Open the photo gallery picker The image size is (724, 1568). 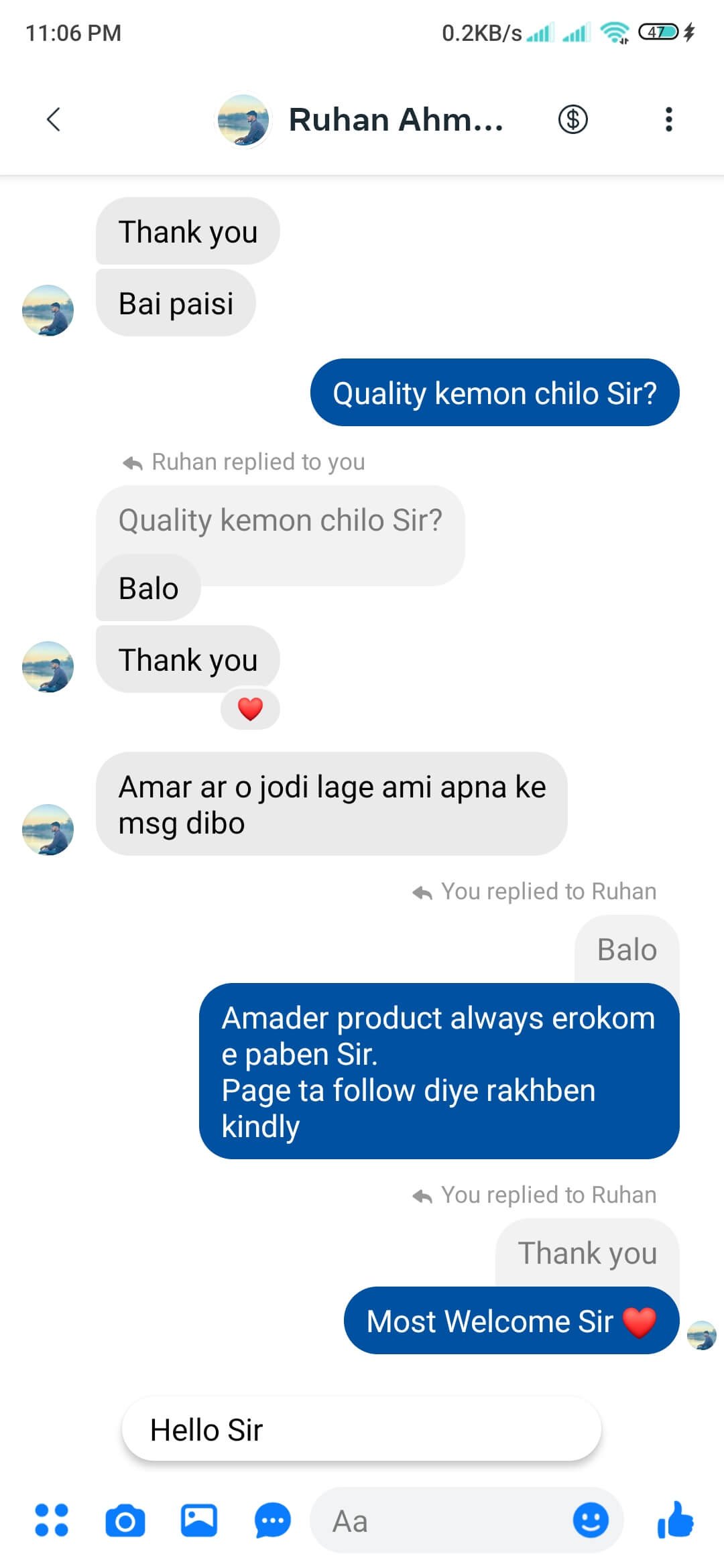coord(199,1520)
